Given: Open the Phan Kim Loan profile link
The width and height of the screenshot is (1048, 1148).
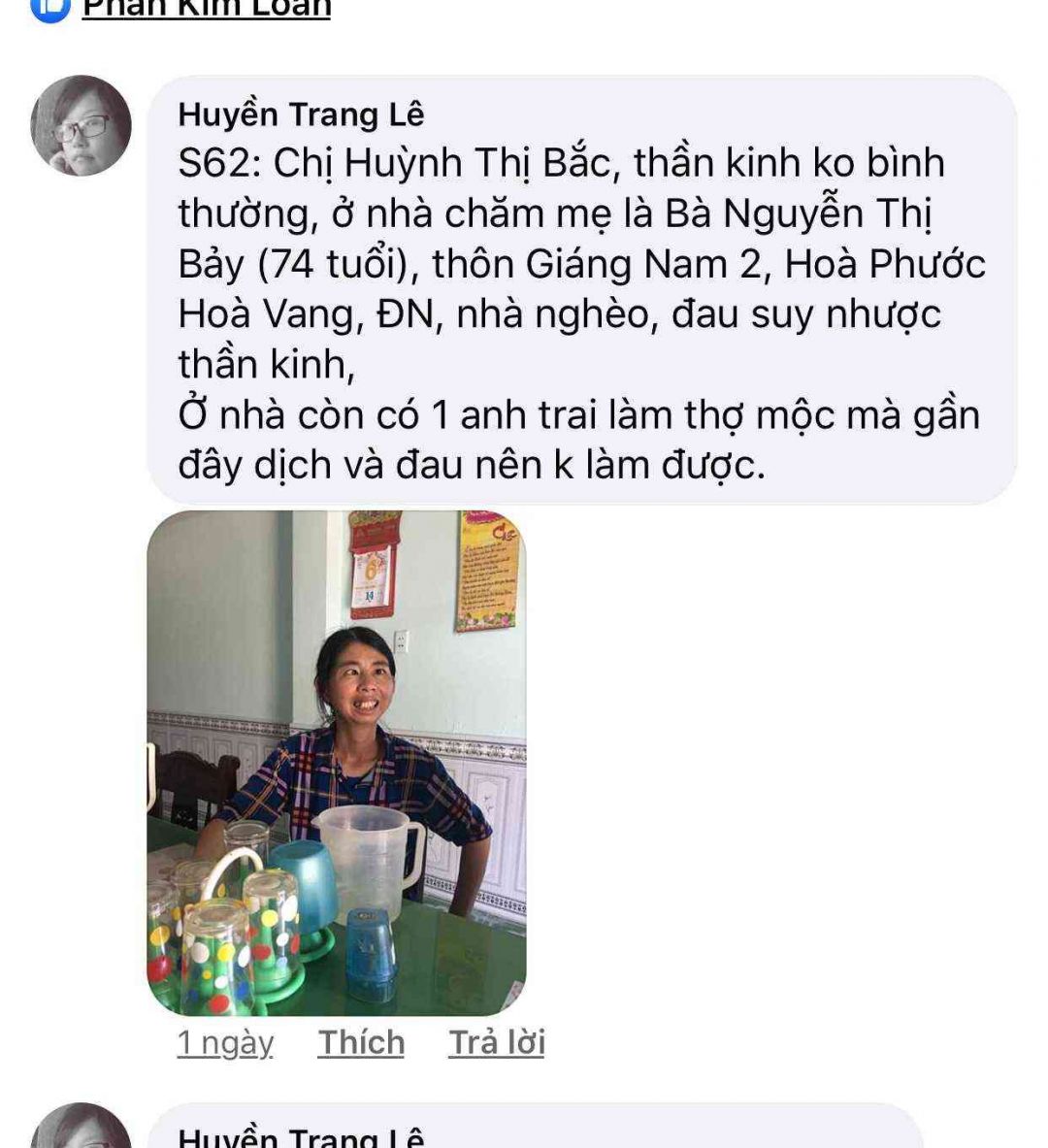Looking at the screenshot, I should pyautogui.click(x=206, y=10).
